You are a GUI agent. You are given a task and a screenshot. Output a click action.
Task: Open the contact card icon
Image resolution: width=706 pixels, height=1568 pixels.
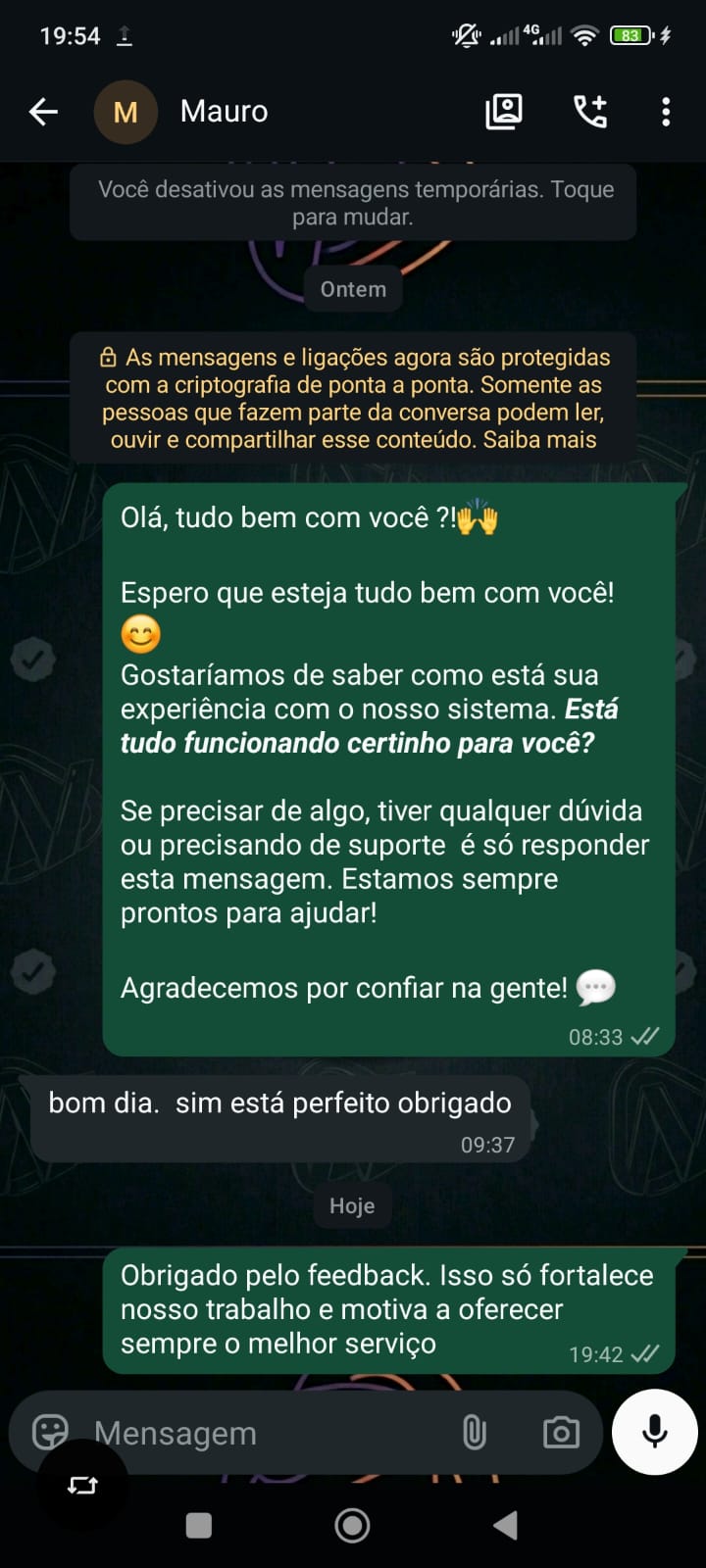point(504,112)
